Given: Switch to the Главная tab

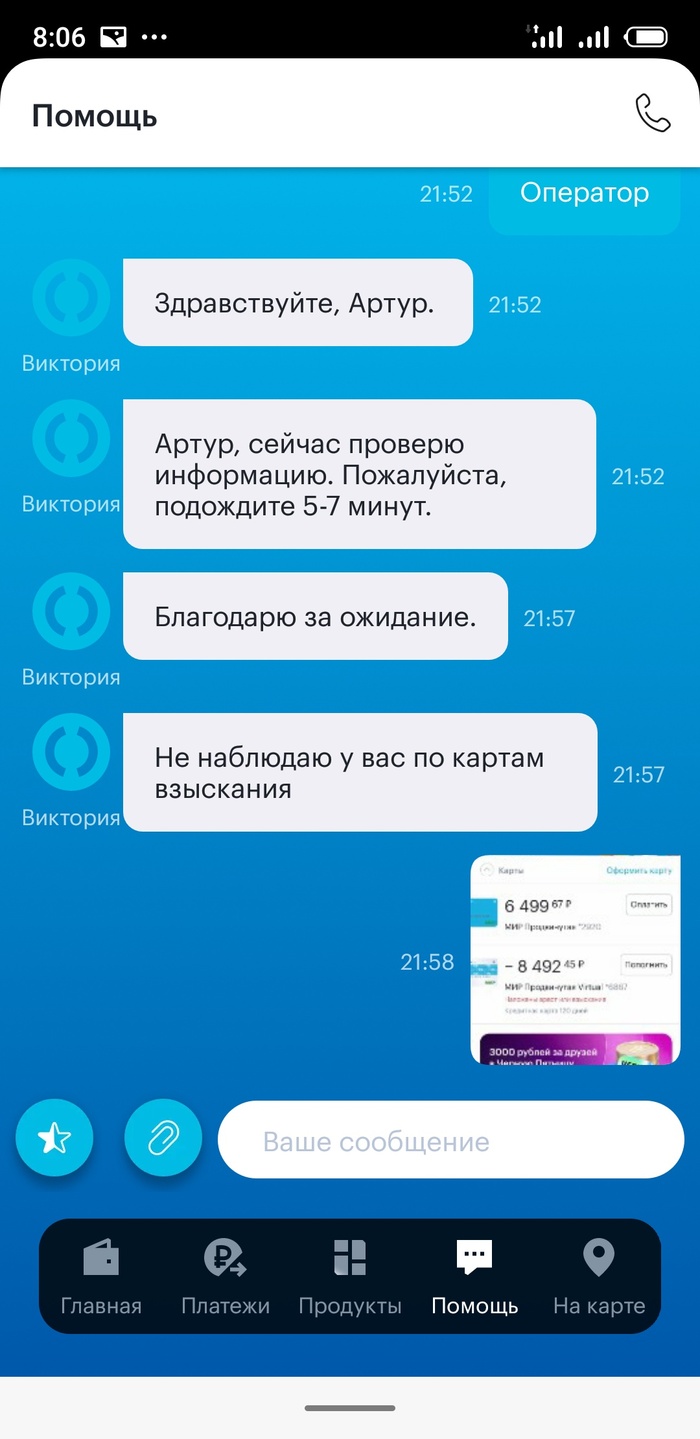Looking at the screenshot, I should (101, 1277).
